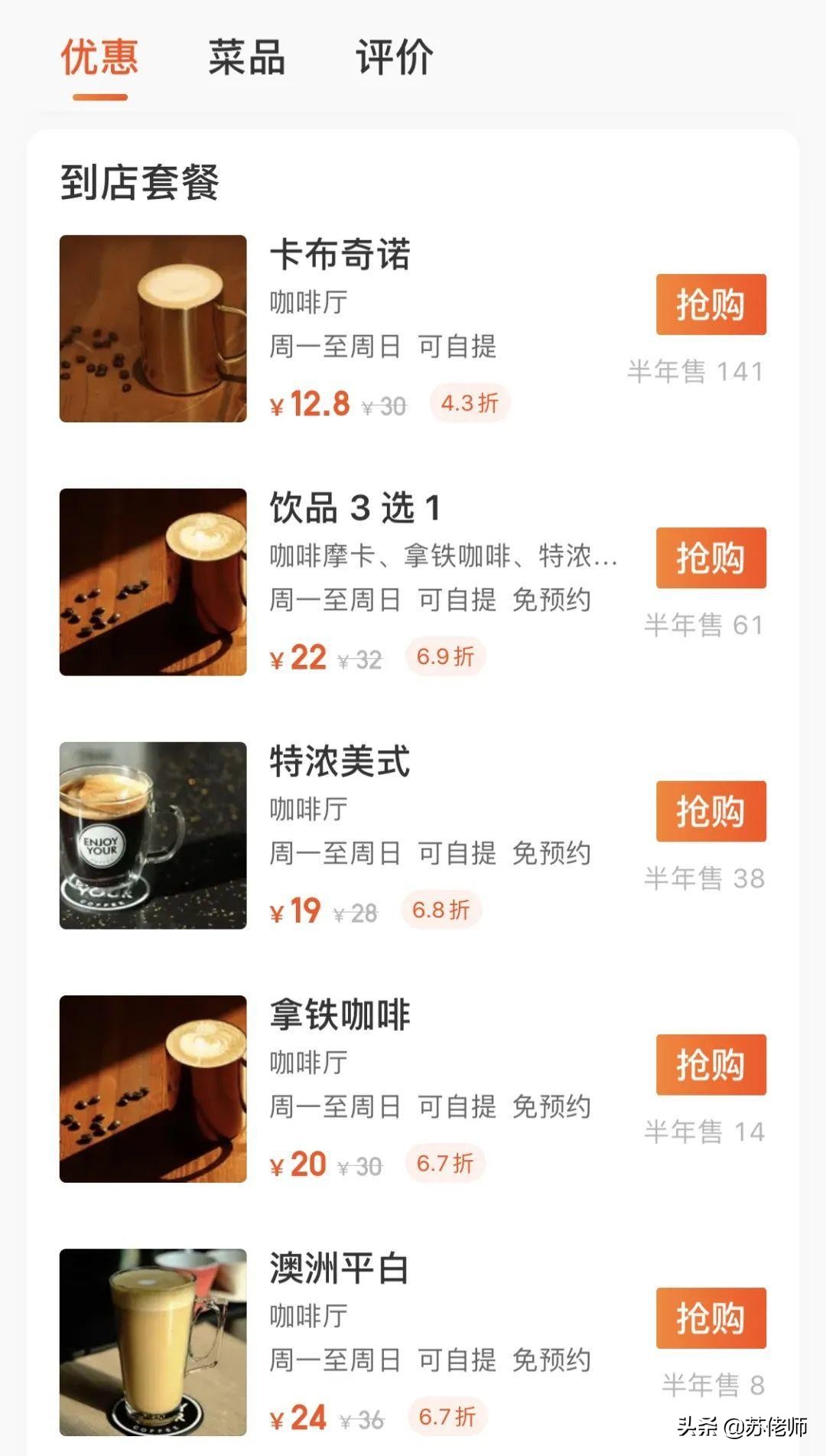Tap 抢购 on the 饮品 3 选 1 deal
826x1456 pixels.
click(710, 559)
